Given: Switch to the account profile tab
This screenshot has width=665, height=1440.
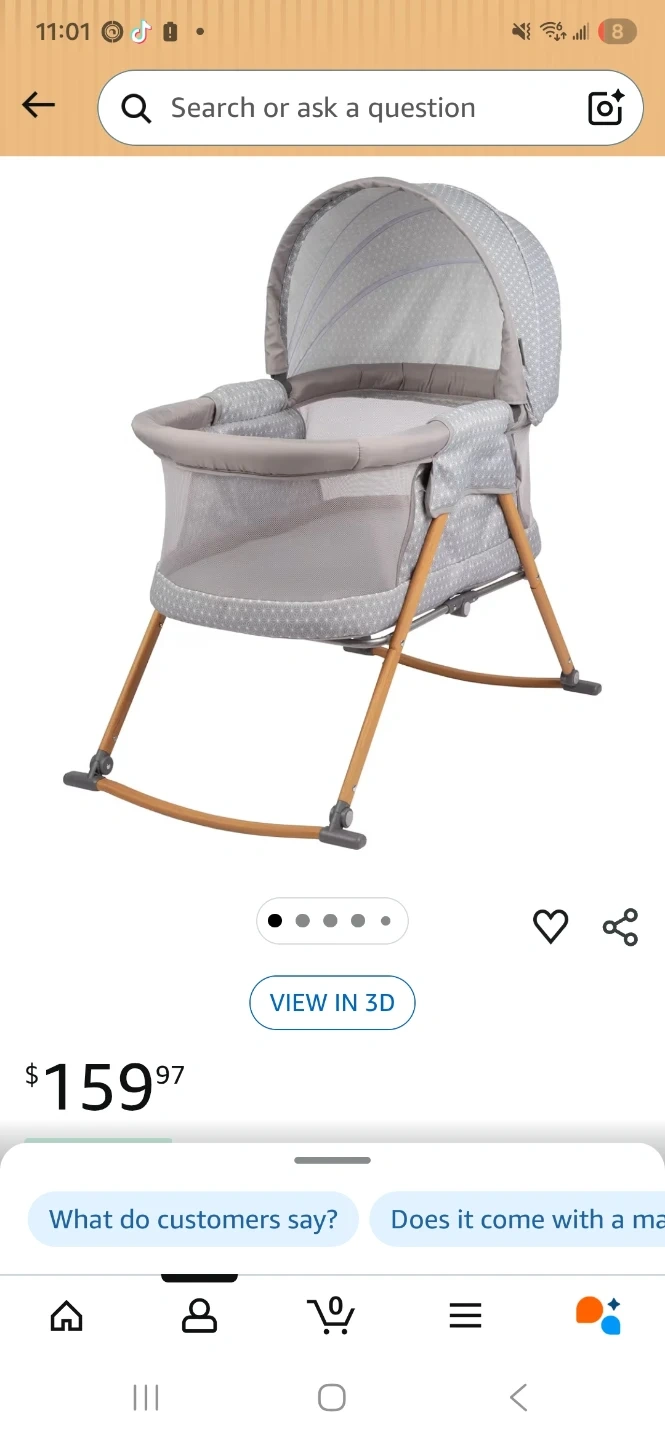Looking at the screenshot, I should pos(199,1316).
